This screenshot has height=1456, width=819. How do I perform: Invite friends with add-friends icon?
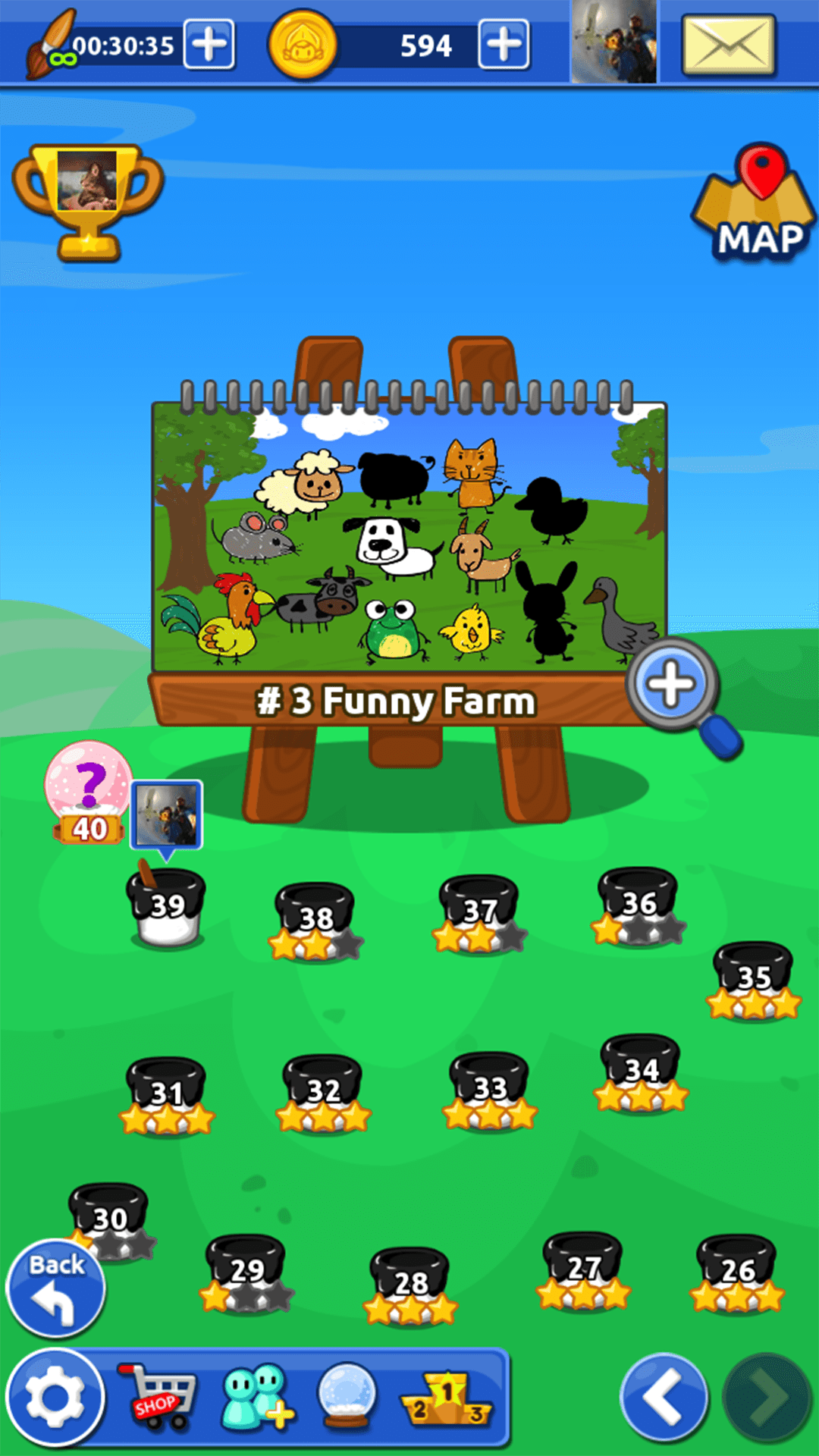(x=256, y=1397)
